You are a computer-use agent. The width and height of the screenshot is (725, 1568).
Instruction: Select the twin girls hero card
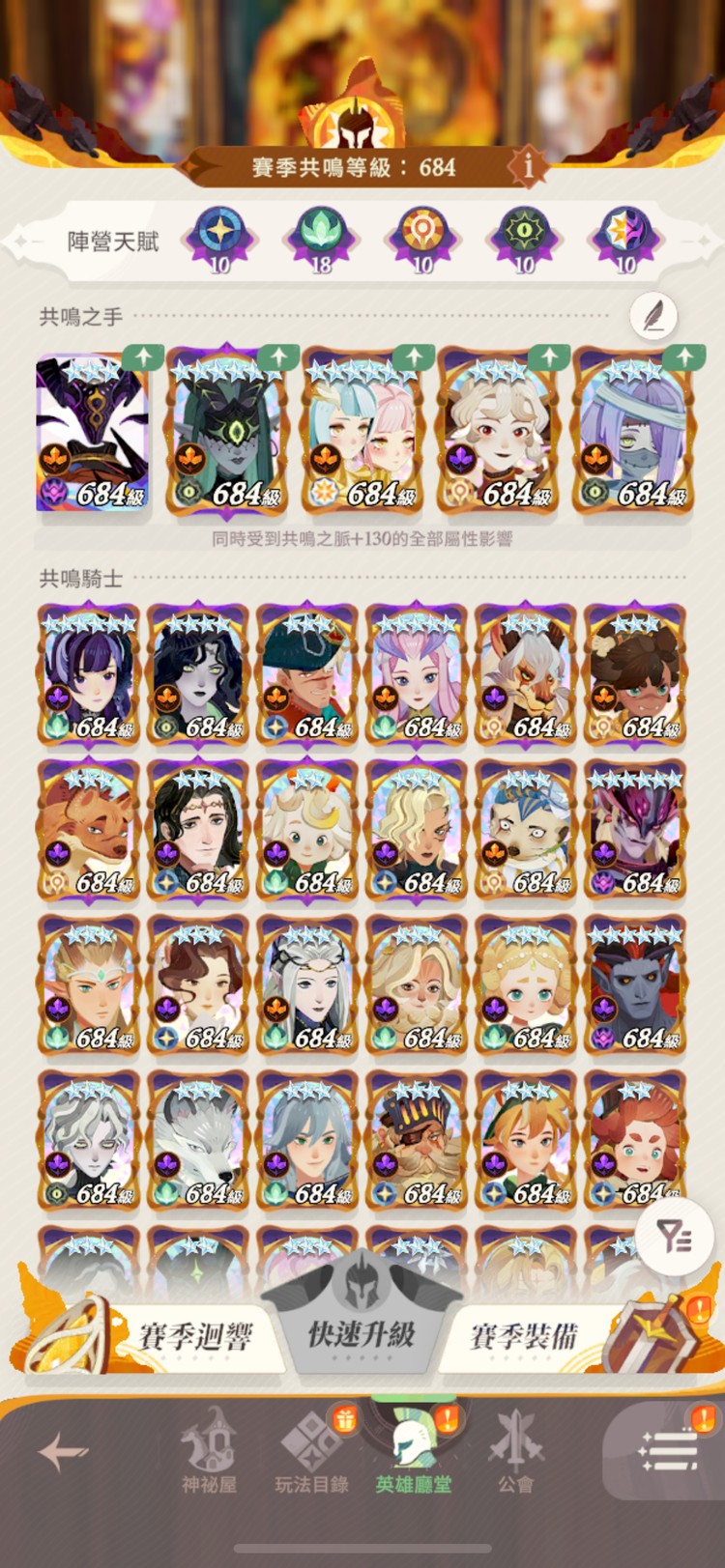362,433
